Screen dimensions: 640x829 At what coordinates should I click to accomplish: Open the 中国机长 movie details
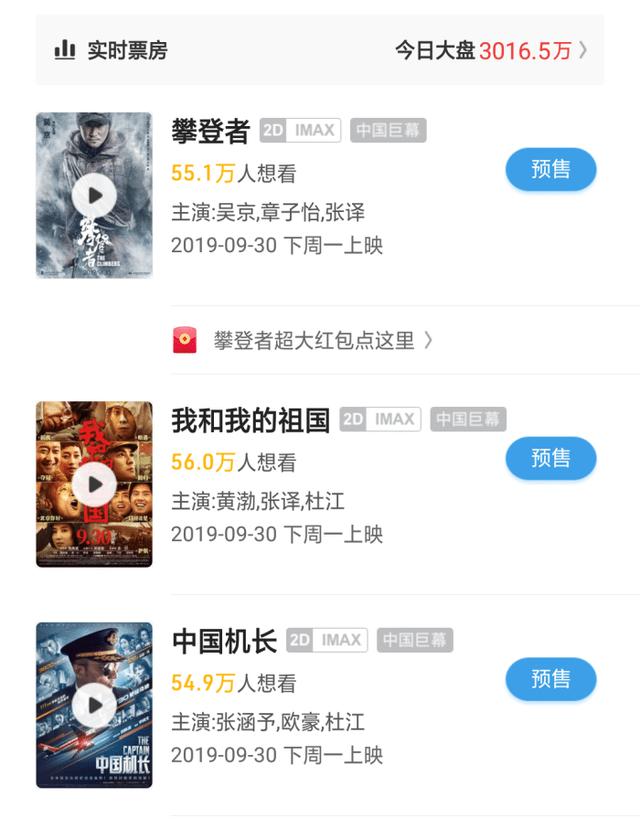pos(224,641)
